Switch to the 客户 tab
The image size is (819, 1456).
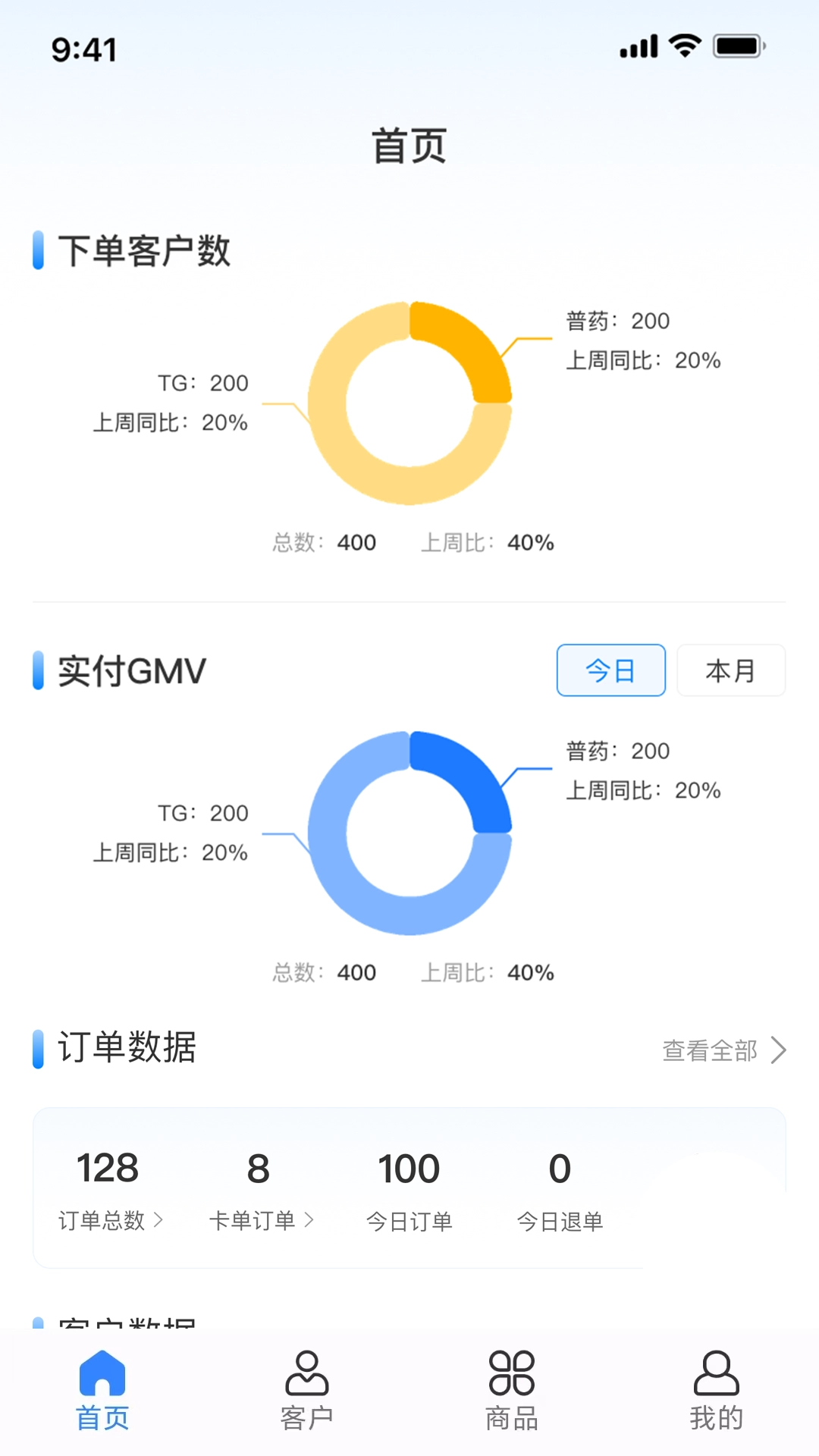(x=307, y=1395)
